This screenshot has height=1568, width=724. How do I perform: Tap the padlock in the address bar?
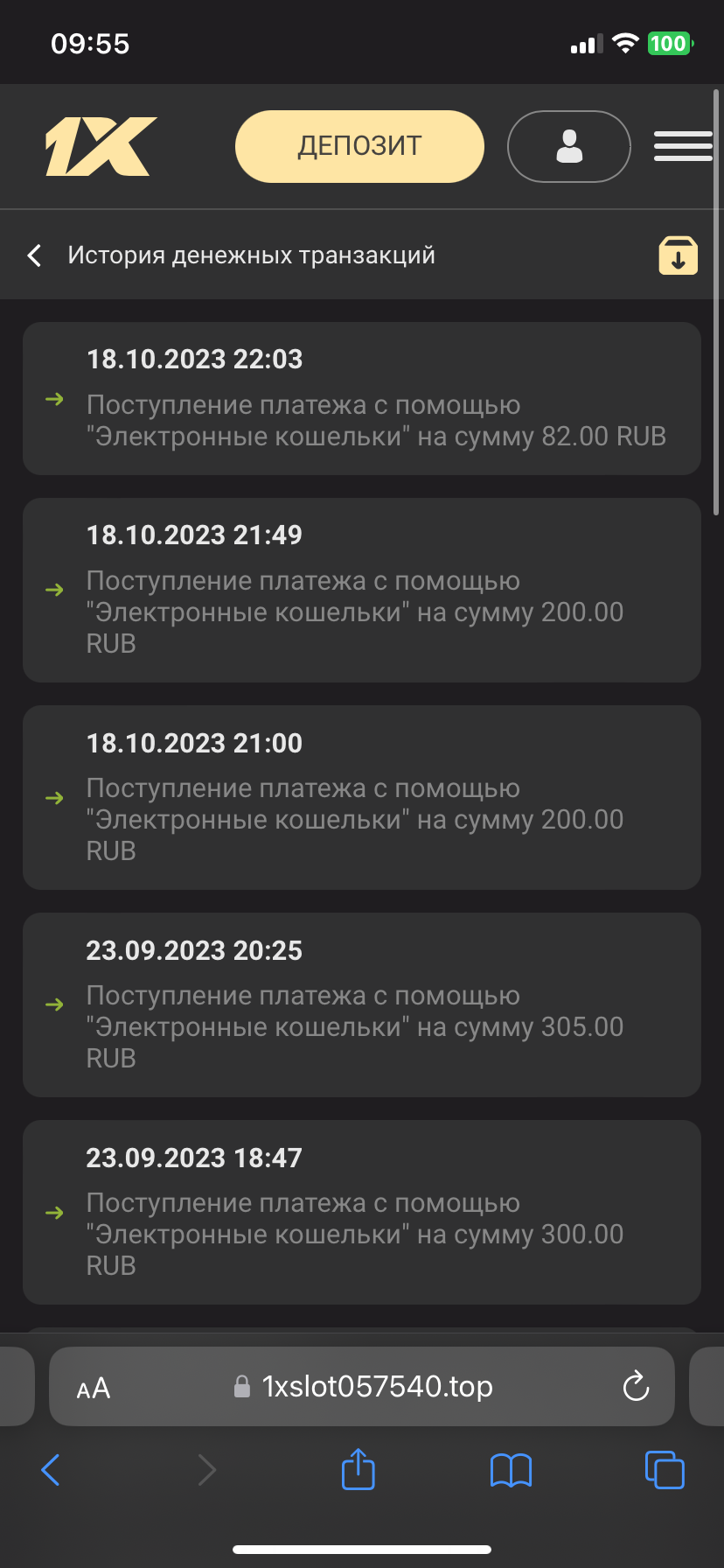242,1386
